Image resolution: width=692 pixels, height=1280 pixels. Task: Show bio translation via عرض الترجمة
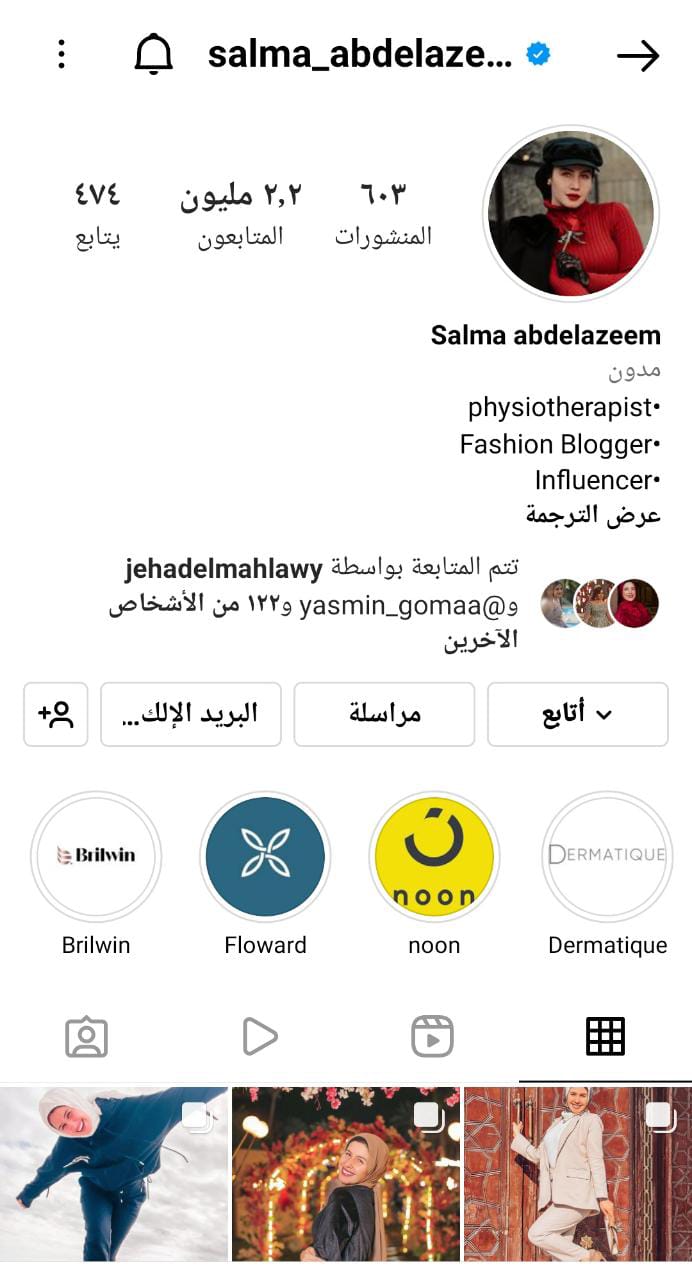[x=593, y=515]
